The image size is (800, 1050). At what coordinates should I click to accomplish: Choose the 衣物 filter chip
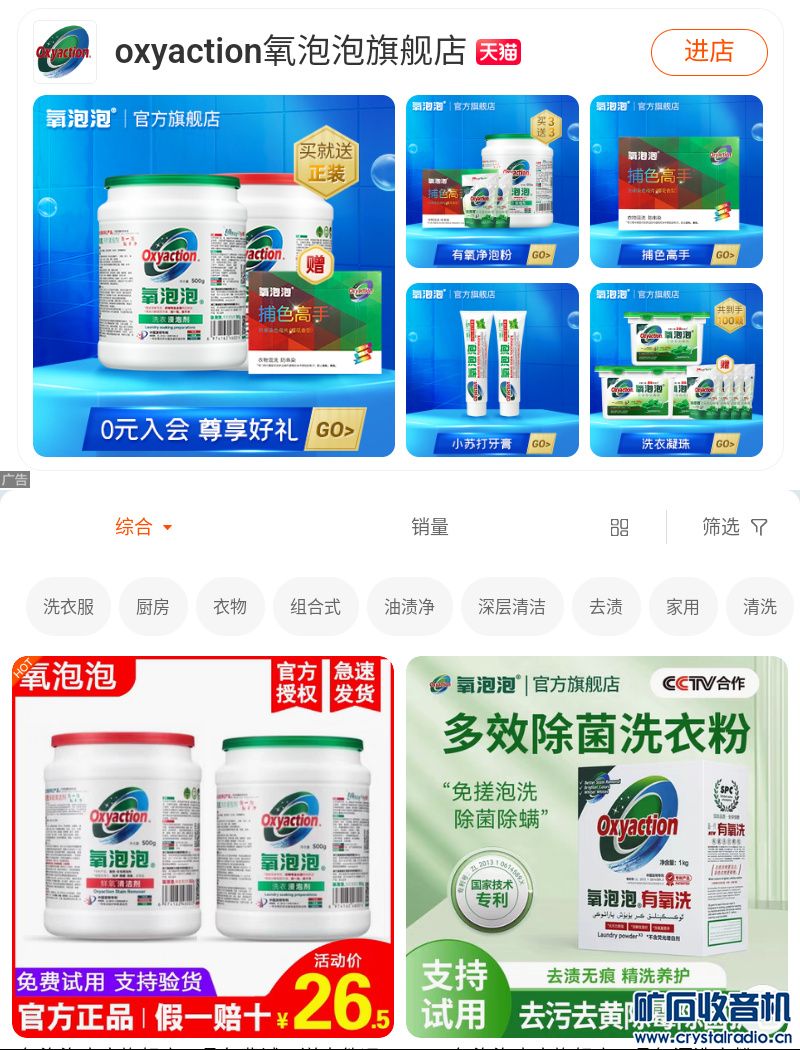coord(230,607)
